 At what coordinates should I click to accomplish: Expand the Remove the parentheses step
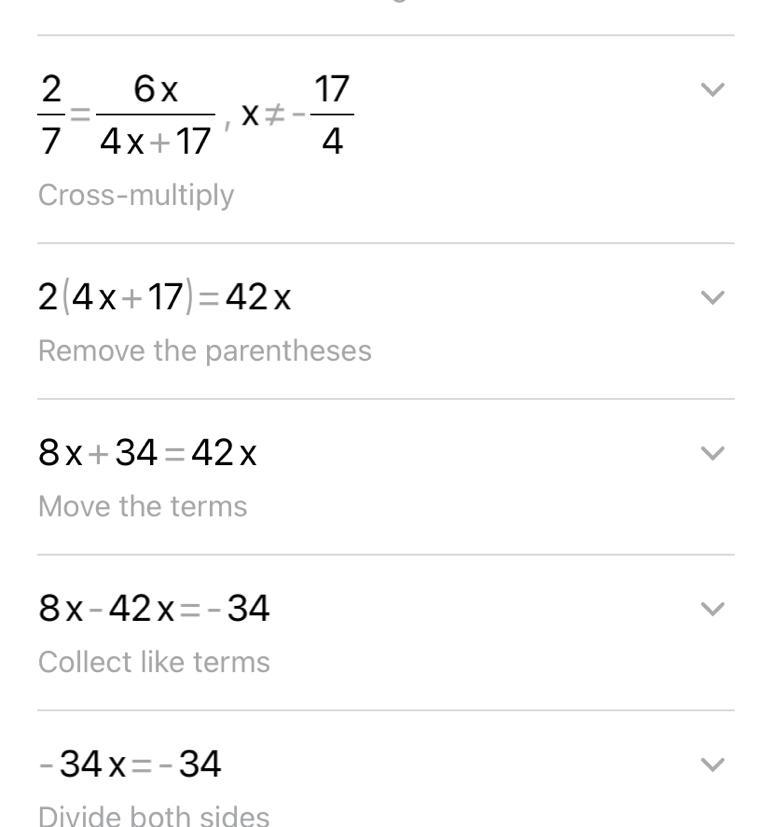click(x=712, y=297)
